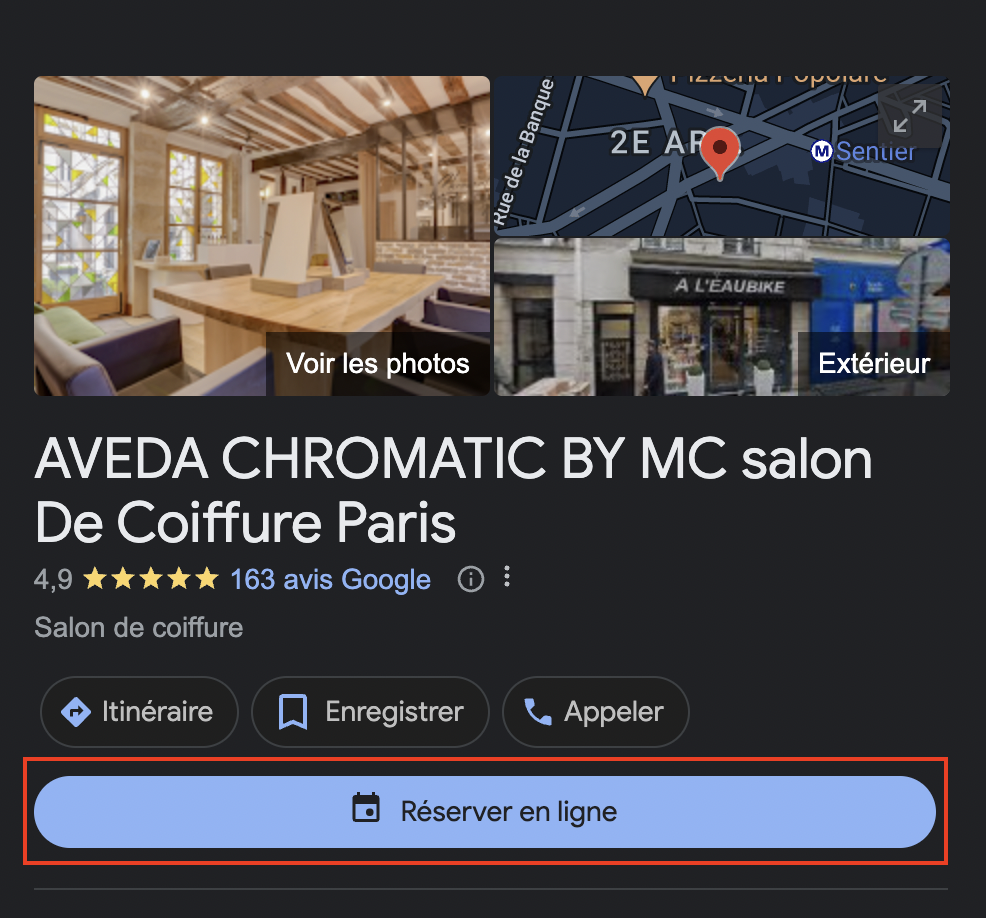The height and width of the screenshot is (918, 986).
Task: Save the salon with Enregistrer
Action: pyautogui.click(x=370, y=712)
